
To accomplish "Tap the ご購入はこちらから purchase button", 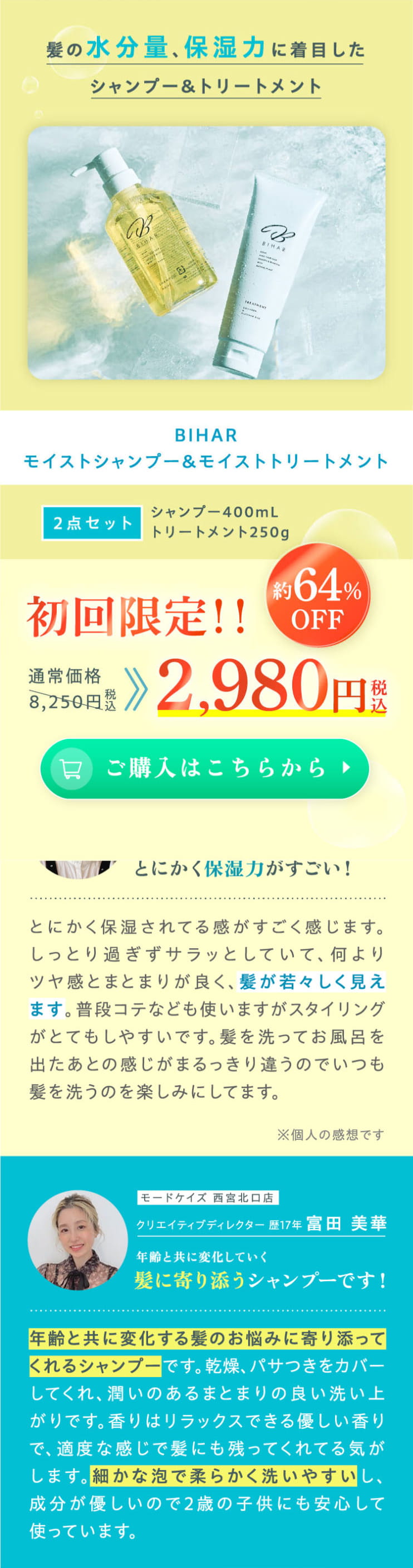I will click(205, 768).
